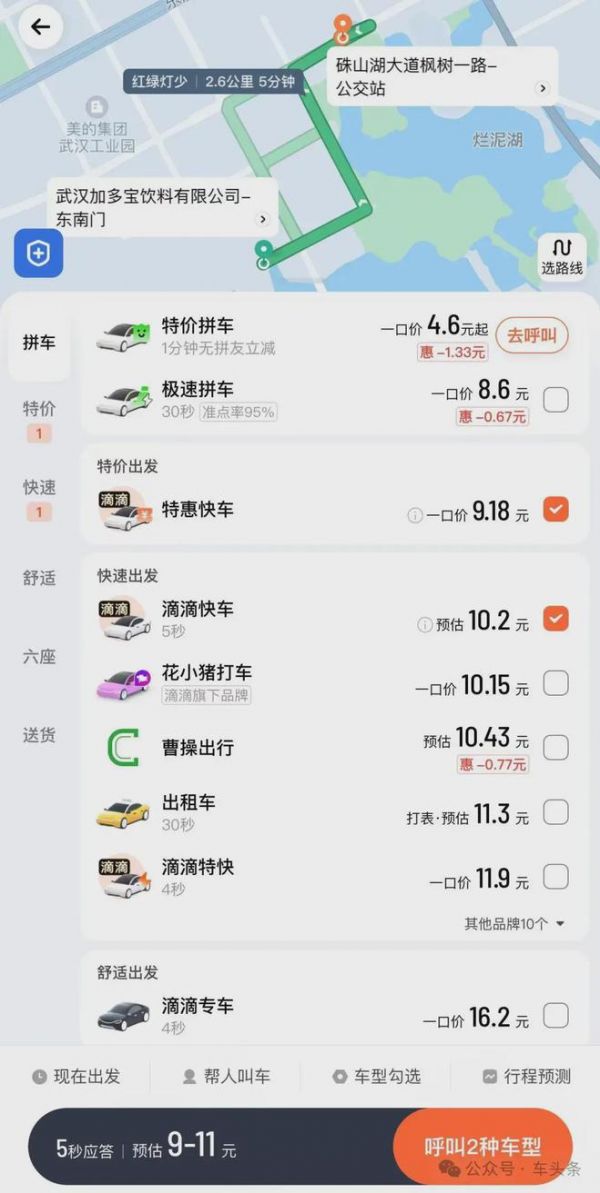
Task: Uncheck the 特惠快车 option
Action: (x=556, y=510)
